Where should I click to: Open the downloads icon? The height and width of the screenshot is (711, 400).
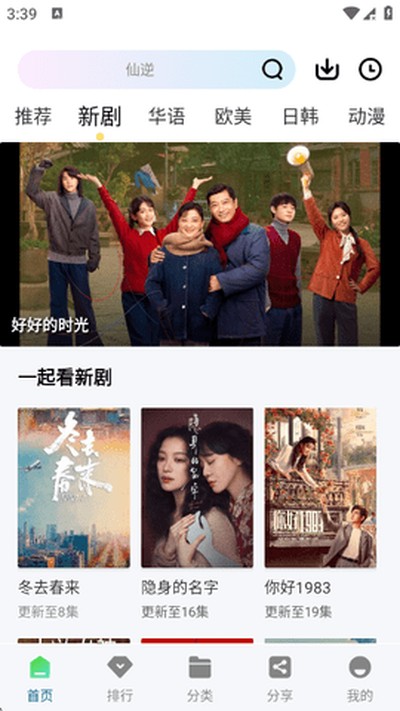coord(327,69)
